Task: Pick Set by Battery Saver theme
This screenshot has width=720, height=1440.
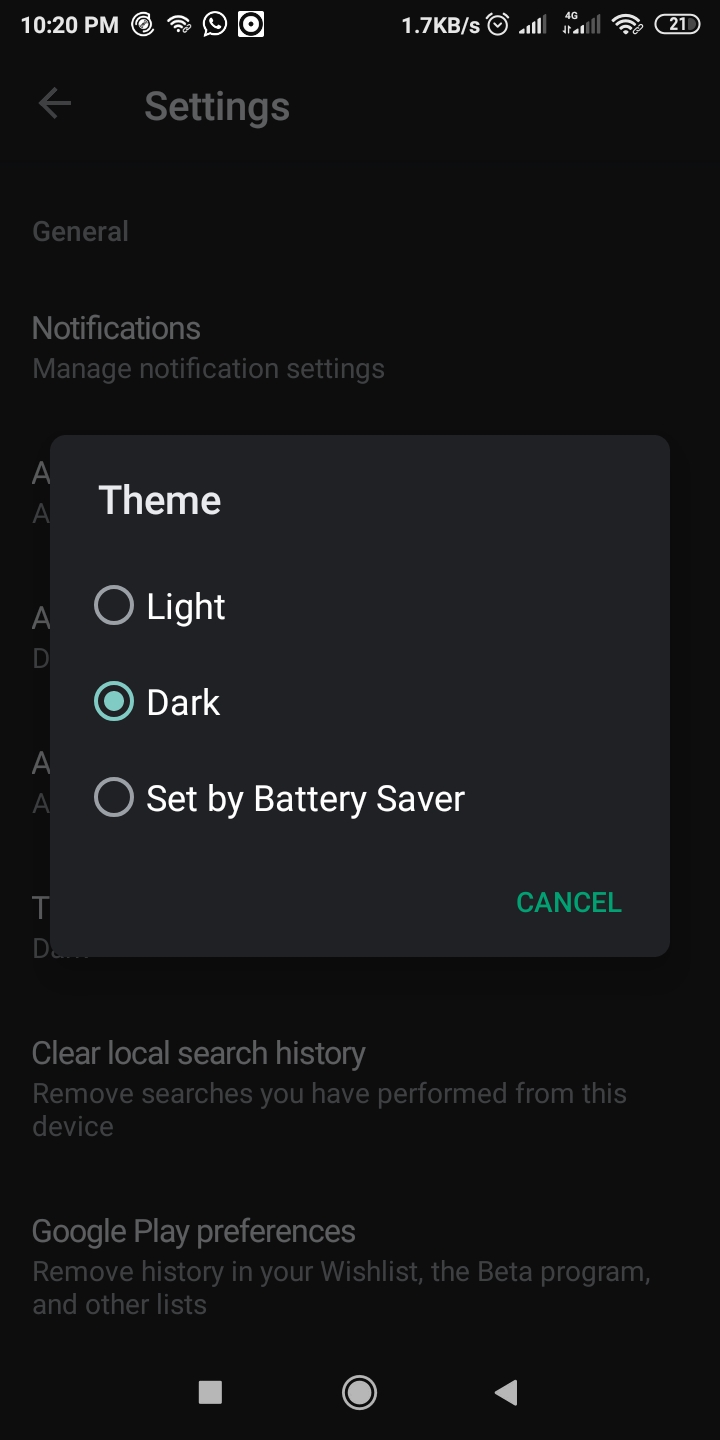Action: tap(114, 798)
